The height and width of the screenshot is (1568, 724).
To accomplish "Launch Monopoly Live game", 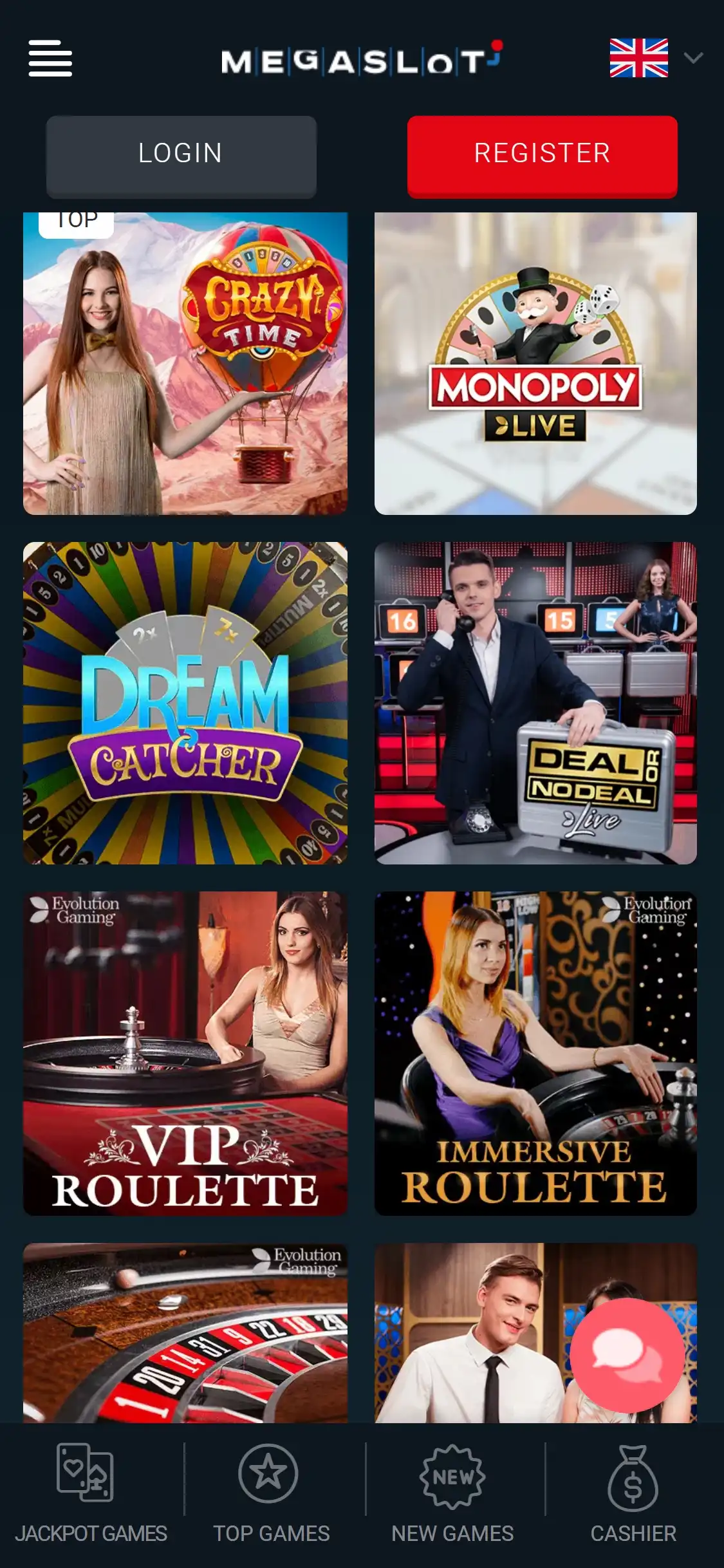I will click(x=535, y=364).
